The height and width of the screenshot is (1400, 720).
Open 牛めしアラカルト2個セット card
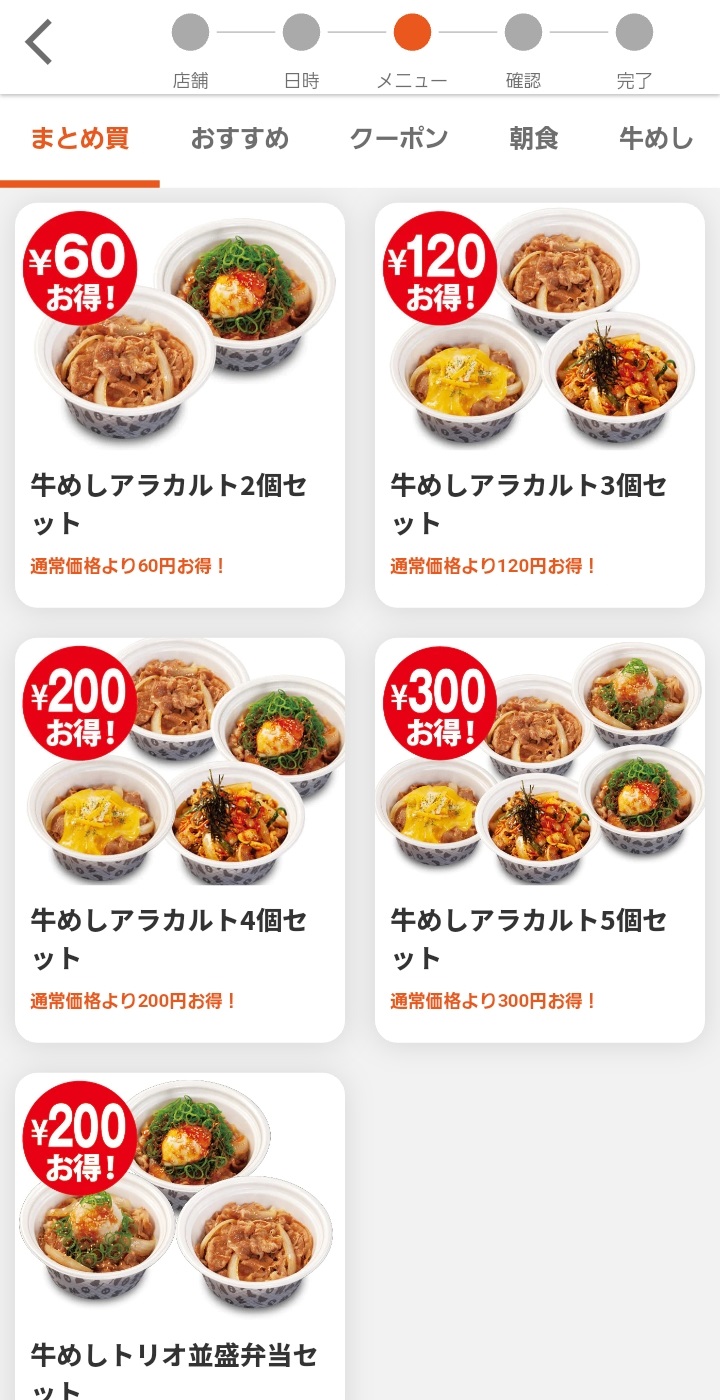pyautogui.click(x=180, y=405)
